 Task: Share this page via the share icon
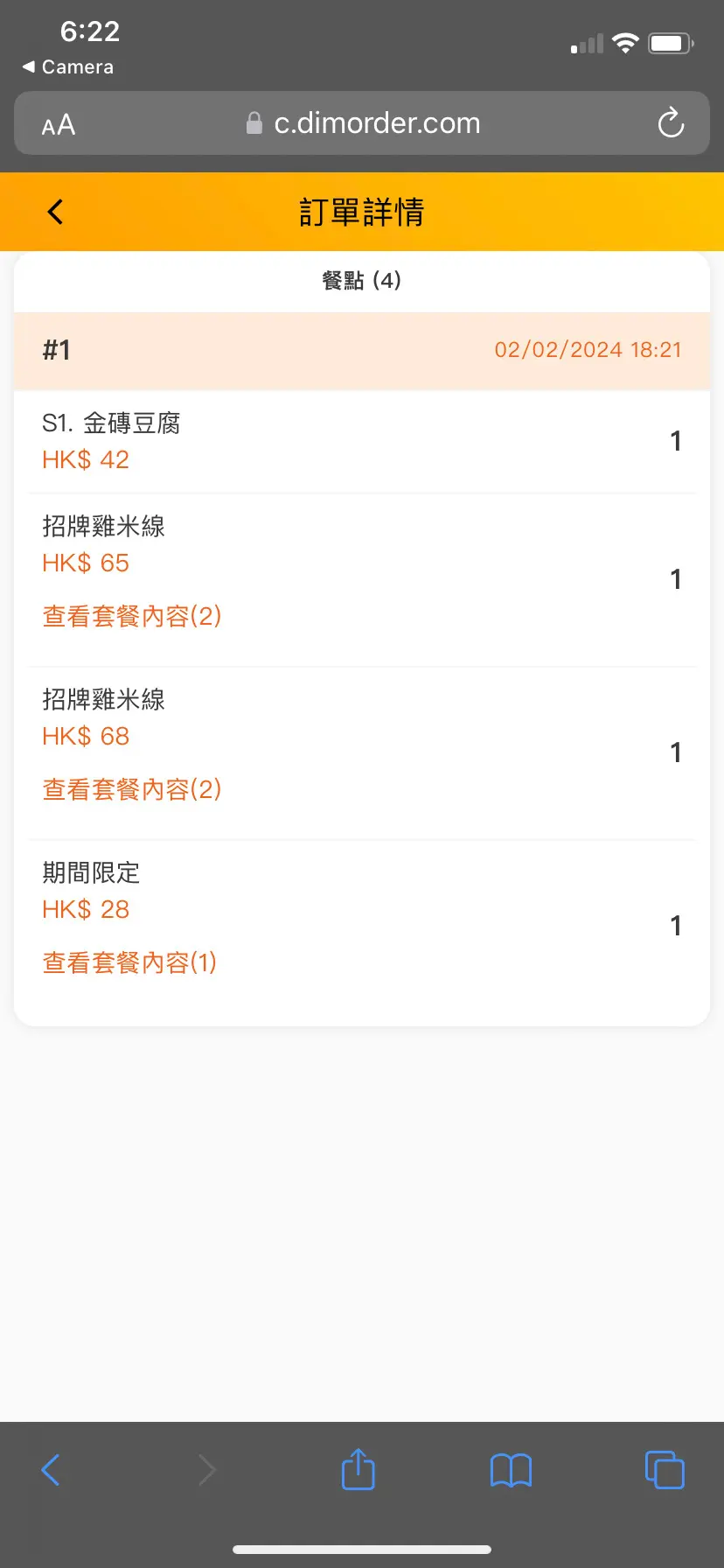click(x=358, y=1469)
